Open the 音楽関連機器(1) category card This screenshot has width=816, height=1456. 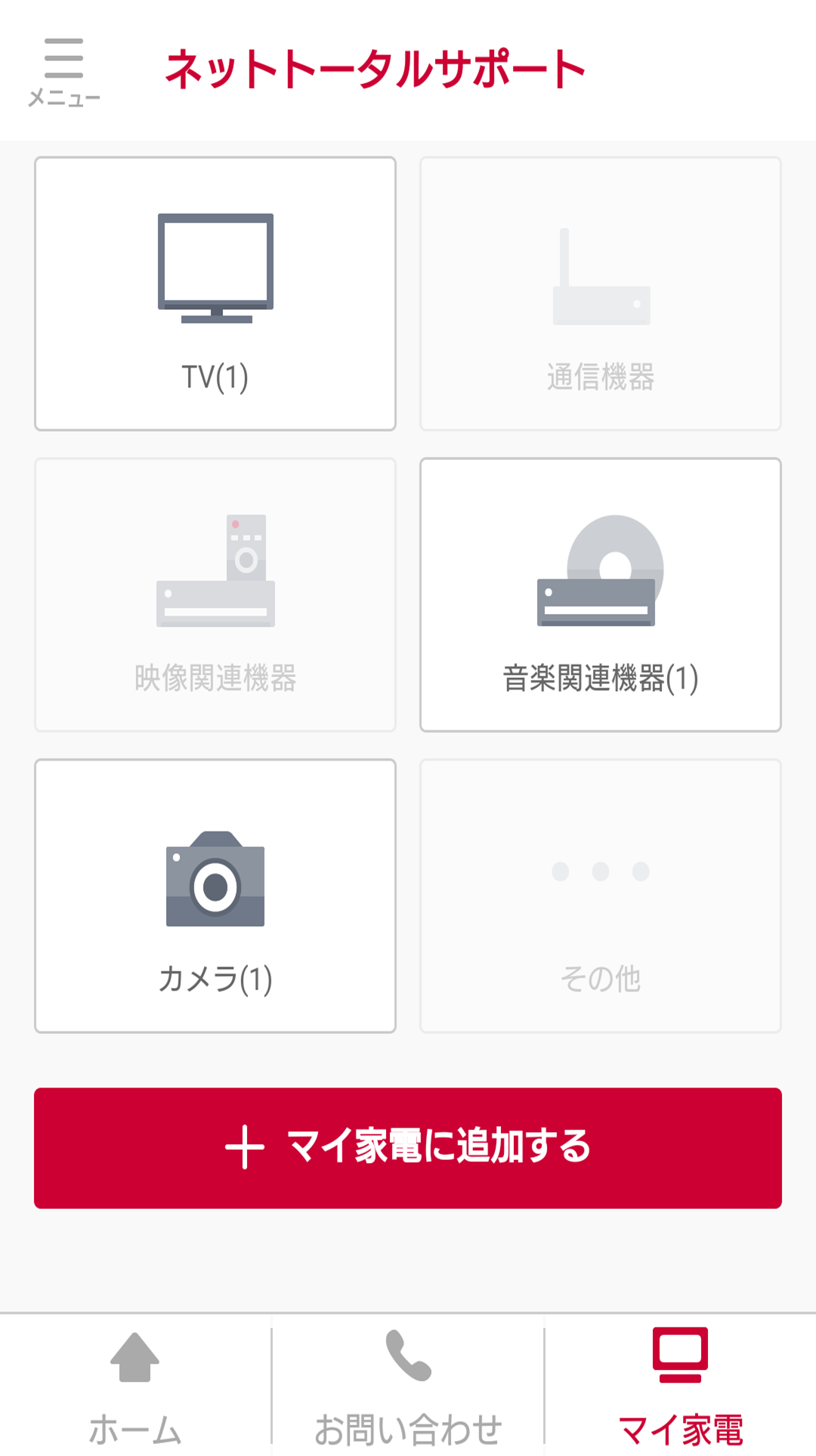[x=601, y=595]
